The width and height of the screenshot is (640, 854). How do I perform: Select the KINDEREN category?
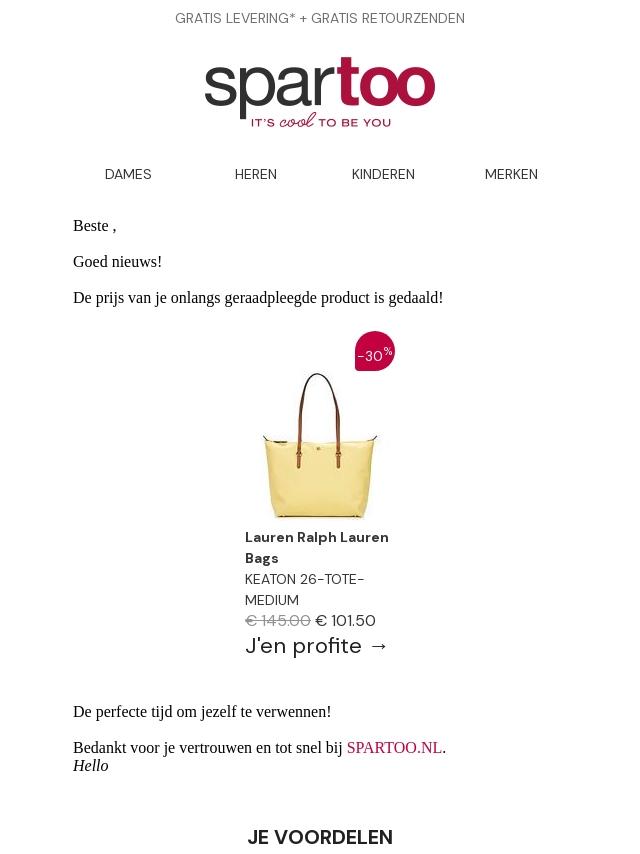point(383,174)
